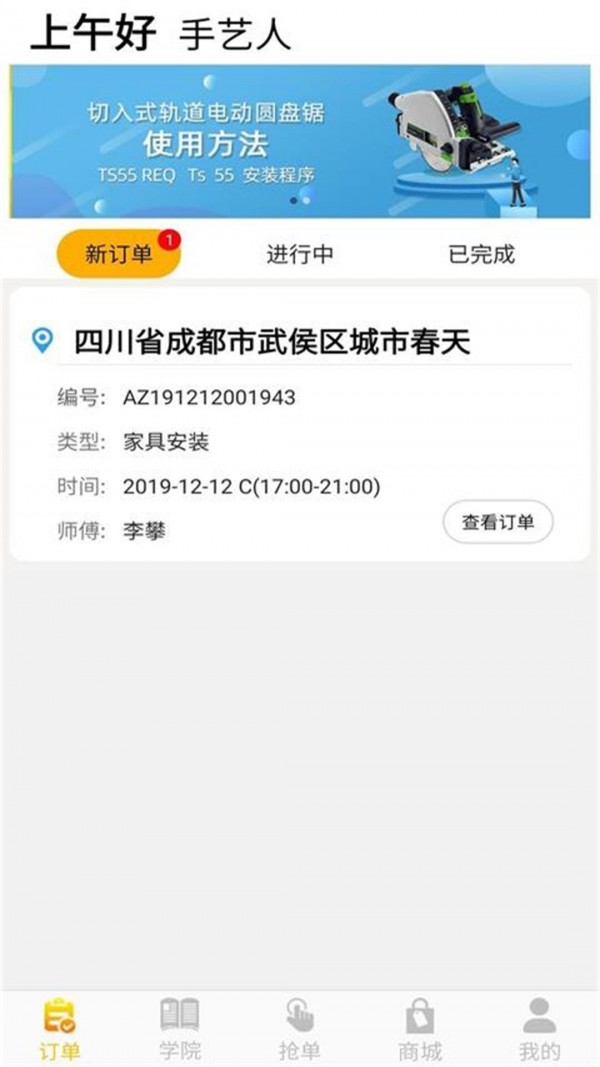Visit the 商城 tab

point(420,1028)
